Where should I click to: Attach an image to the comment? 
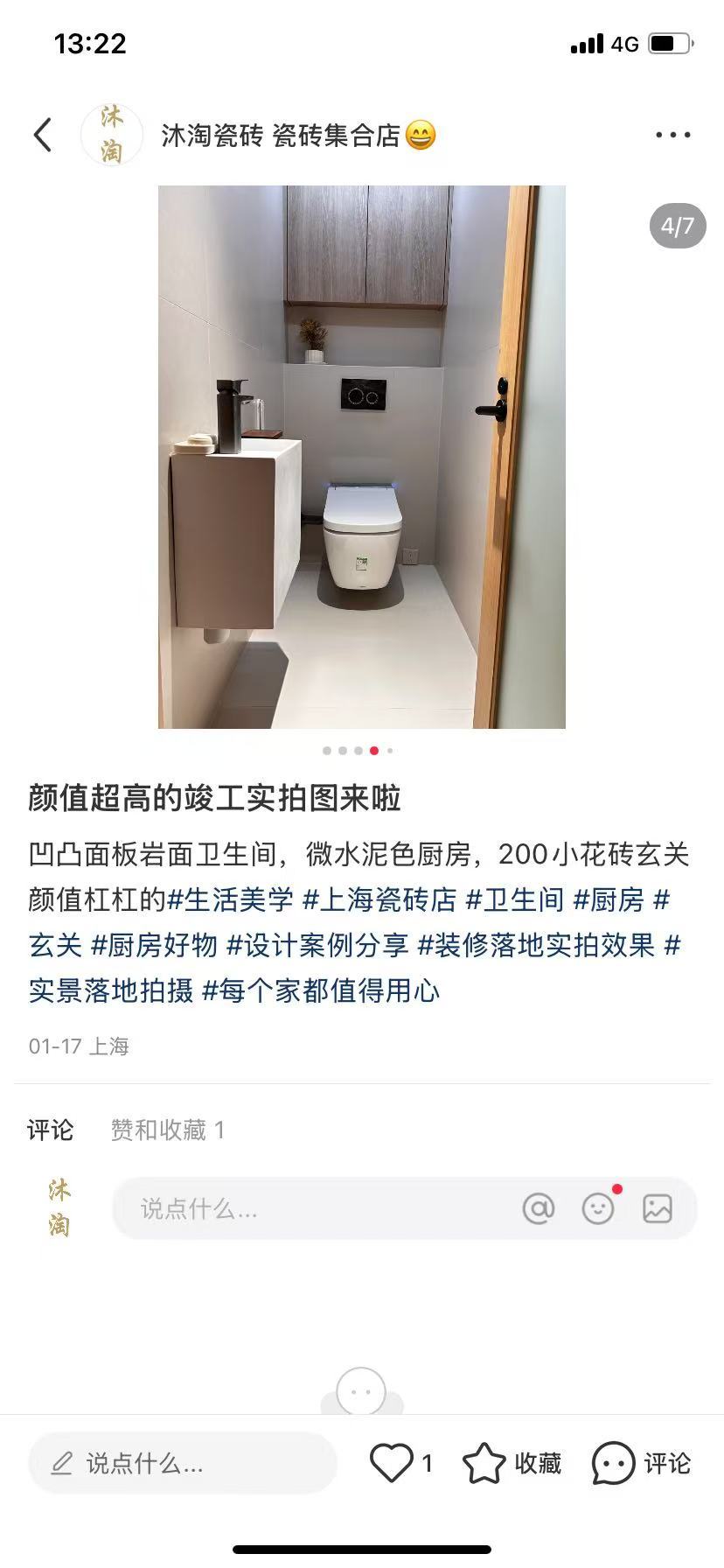tap(657, 1208)
